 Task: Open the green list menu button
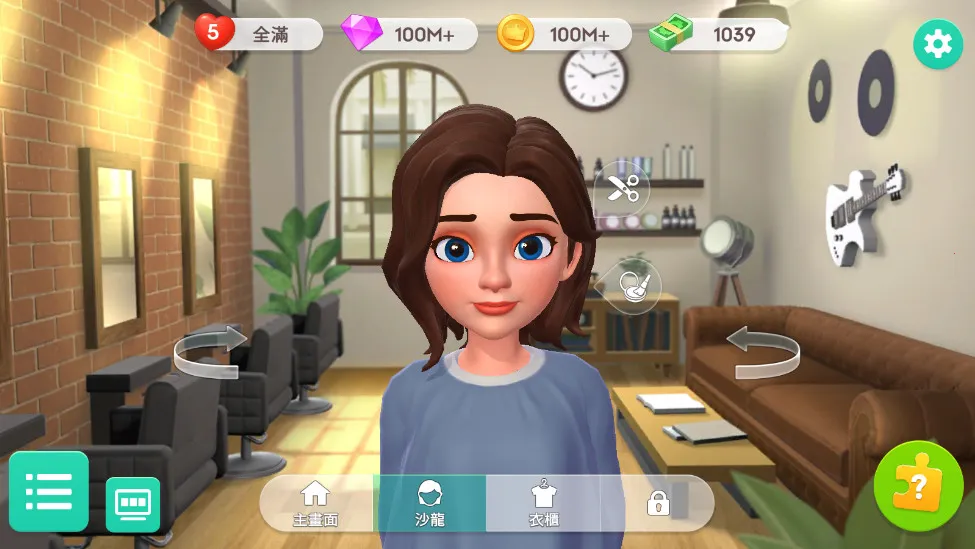(x=49, y=491)
